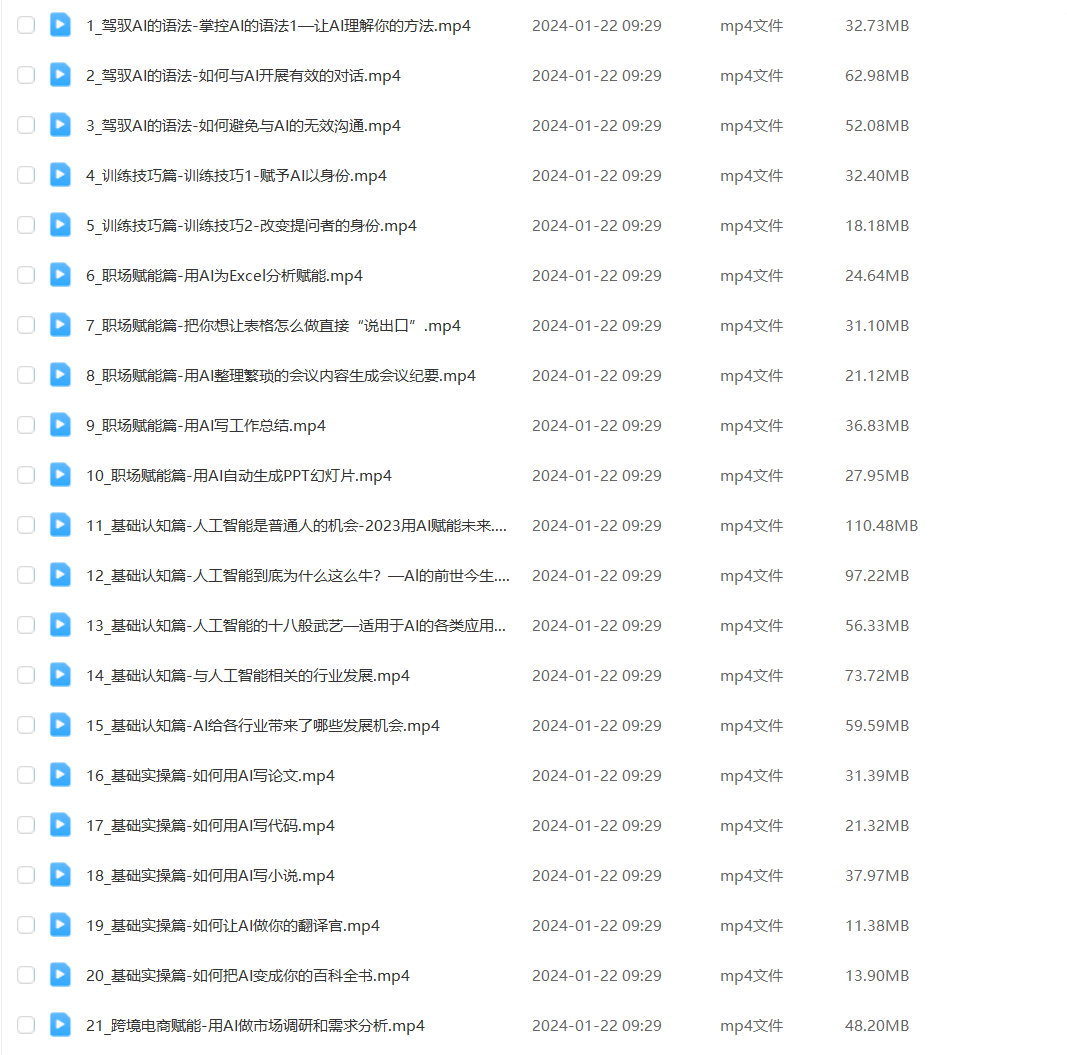Open 5_训练技巧2-改变提问者的身份.mp4
Screen dimensions: 1067x1055
(251, 226)
